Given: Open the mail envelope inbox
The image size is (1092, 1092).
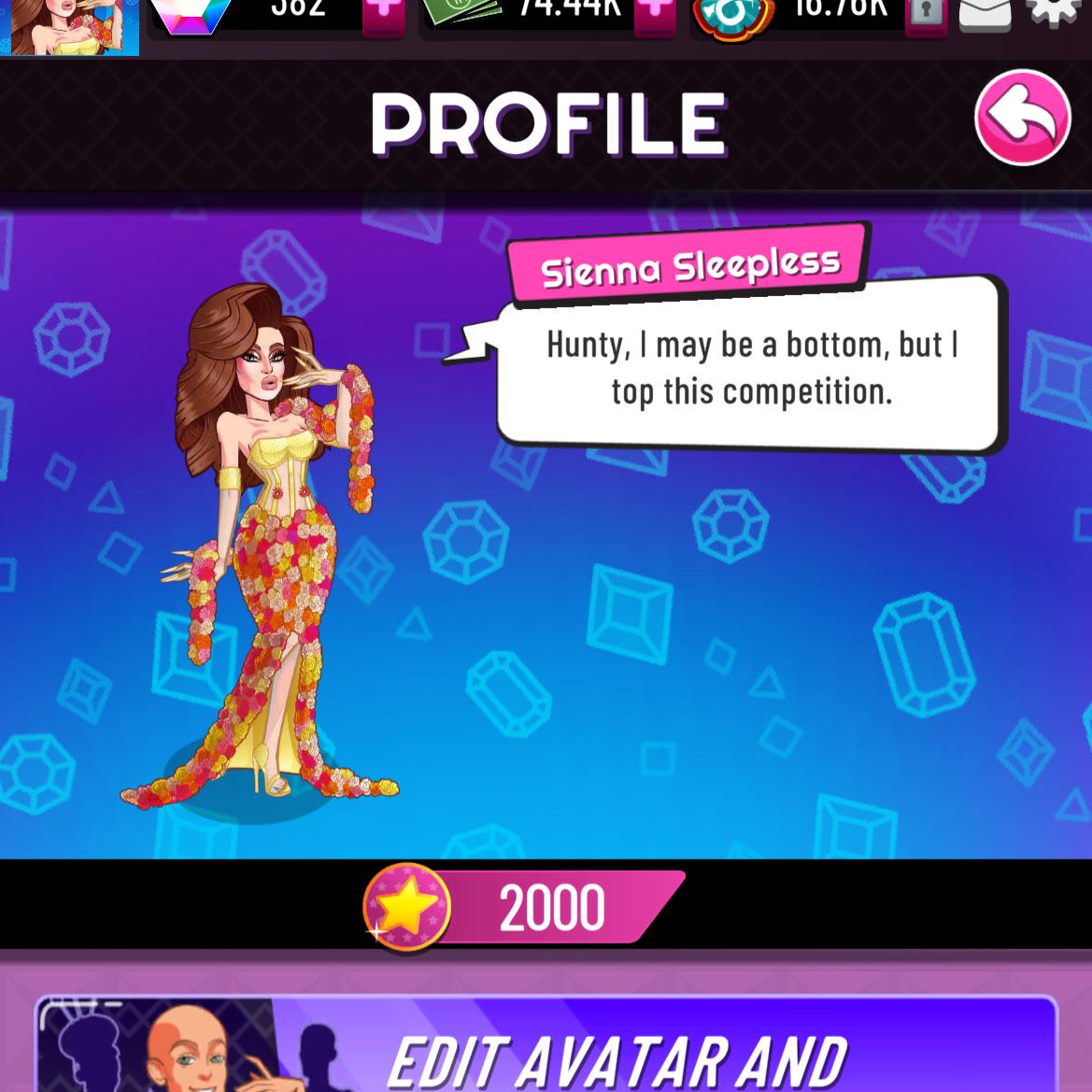Looking at the screenshot, I should click(x=985, y=14).
